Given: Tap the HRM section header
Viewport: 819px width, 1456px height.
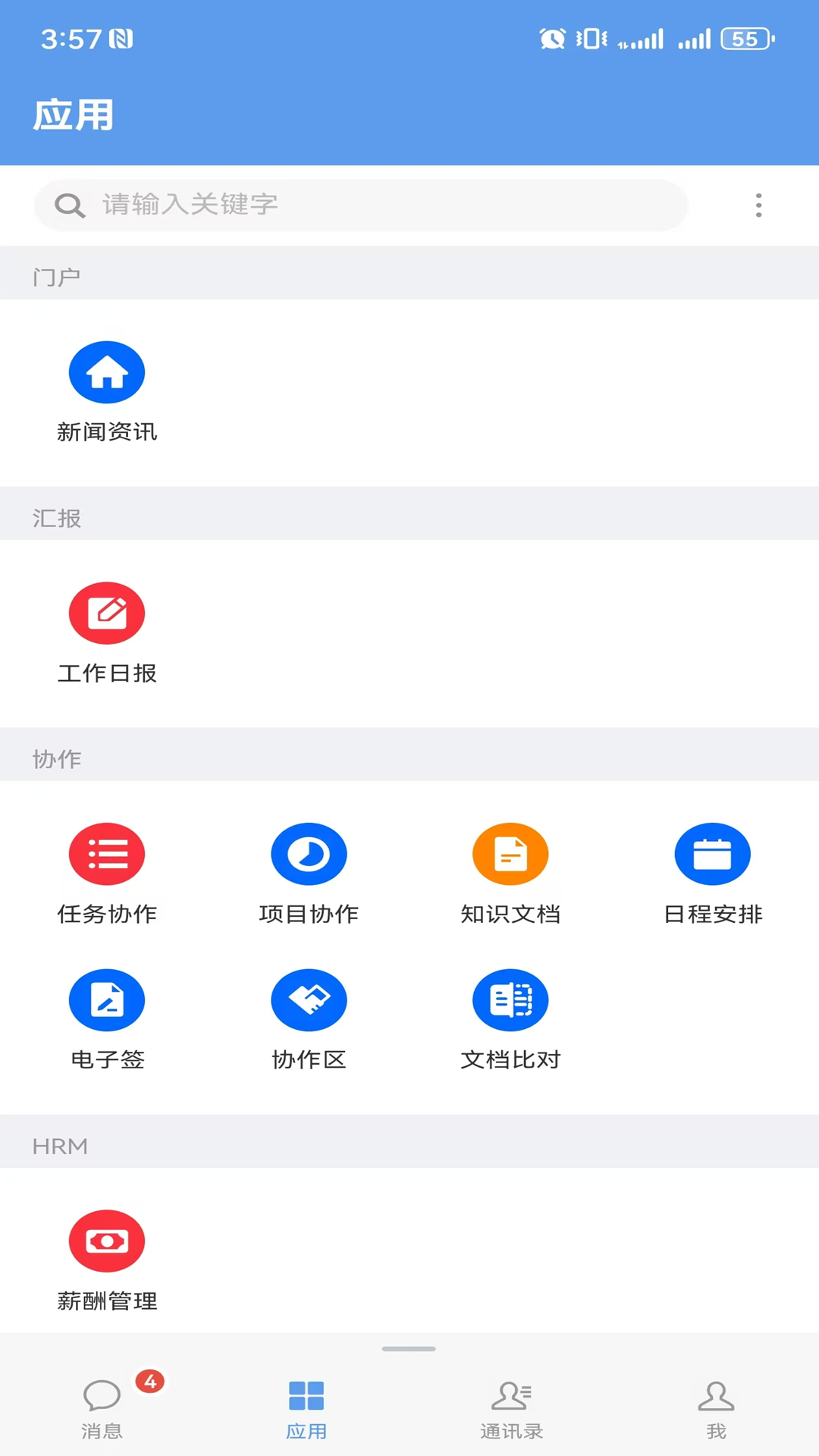Looking at the screenshot, I should pyautogui.click(x=60, y=1146).
